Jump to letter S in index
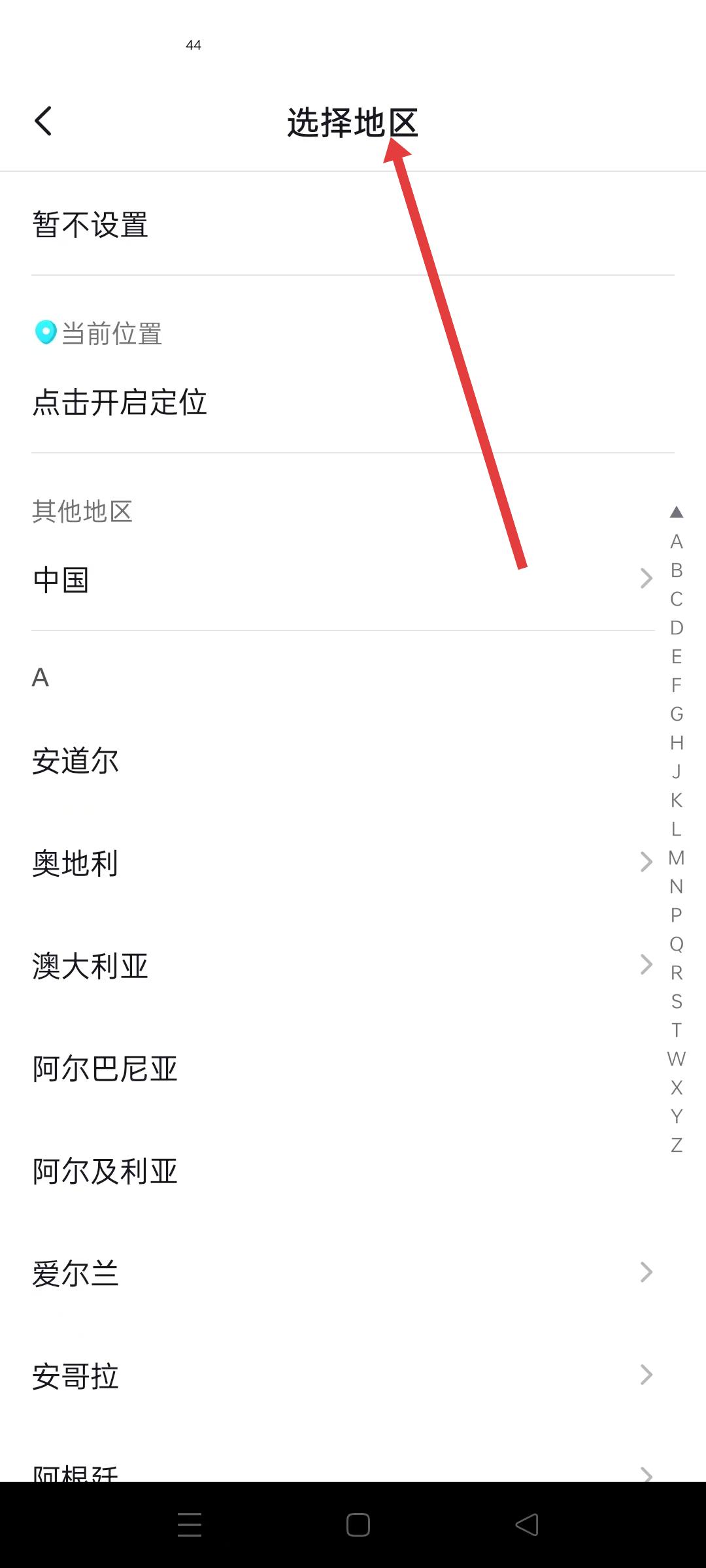 point(677,1002)
